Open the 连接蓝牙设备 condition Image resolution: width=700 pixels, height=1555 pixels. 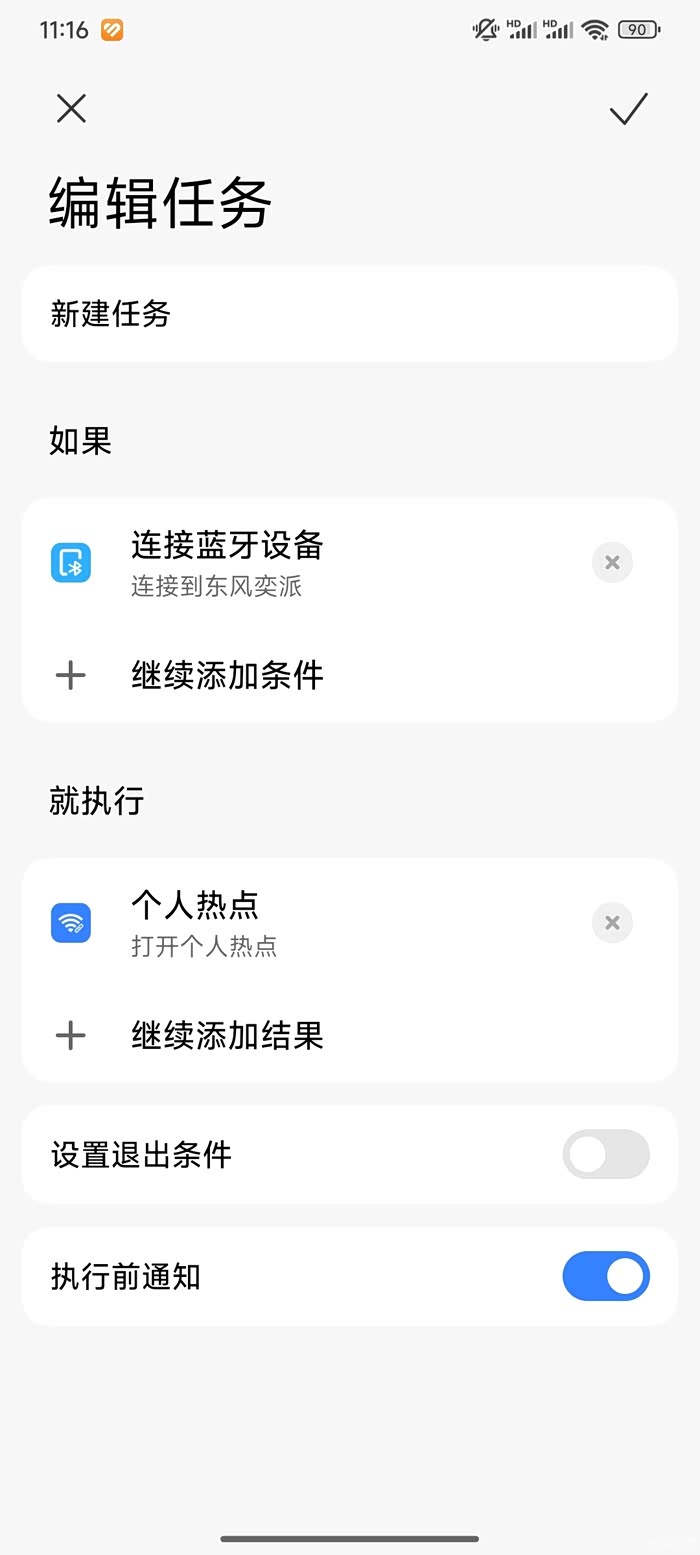tap(300, 562)
